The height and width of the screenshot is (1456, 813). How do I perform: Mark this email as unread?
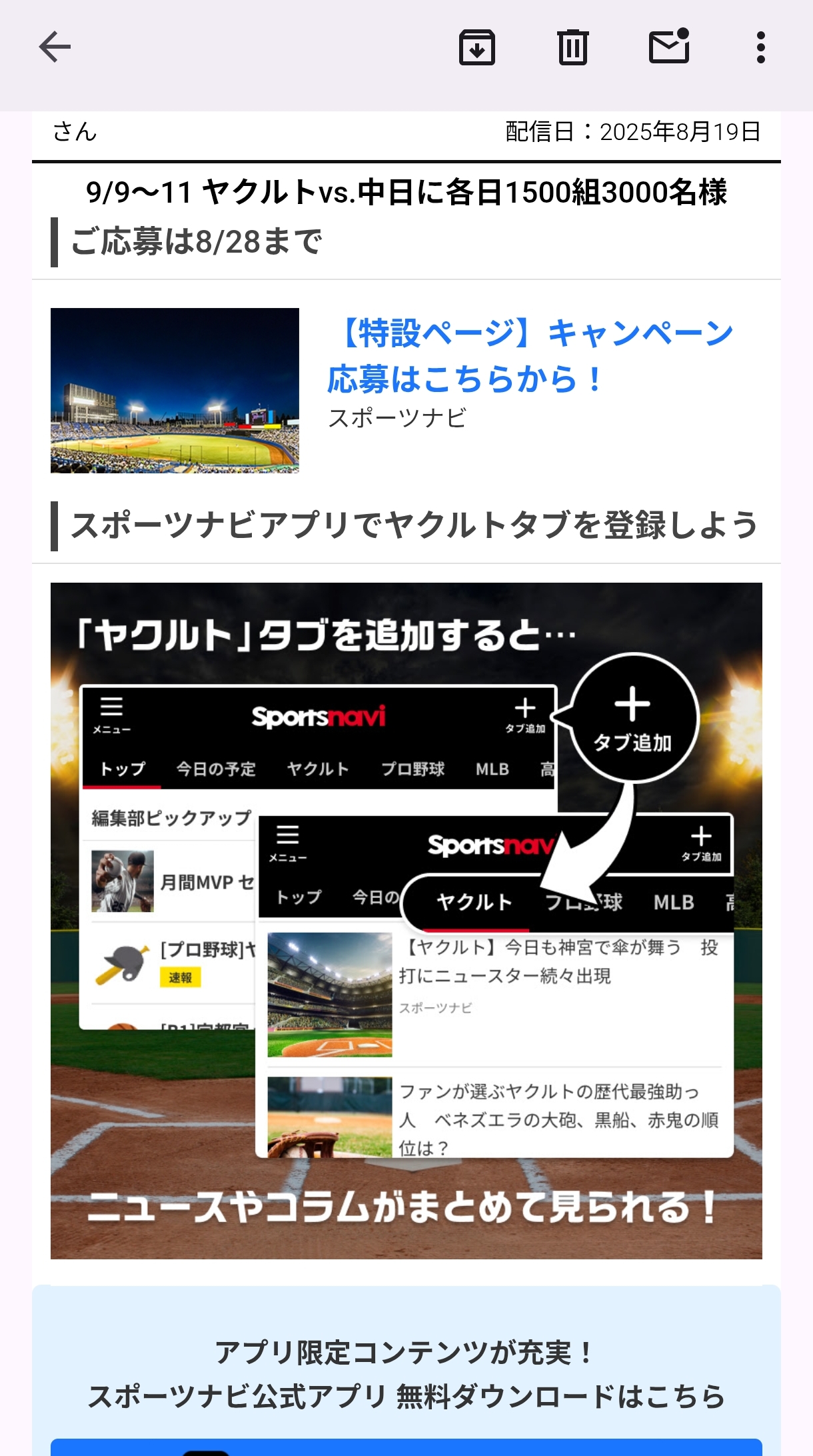[x=668, y=47]
